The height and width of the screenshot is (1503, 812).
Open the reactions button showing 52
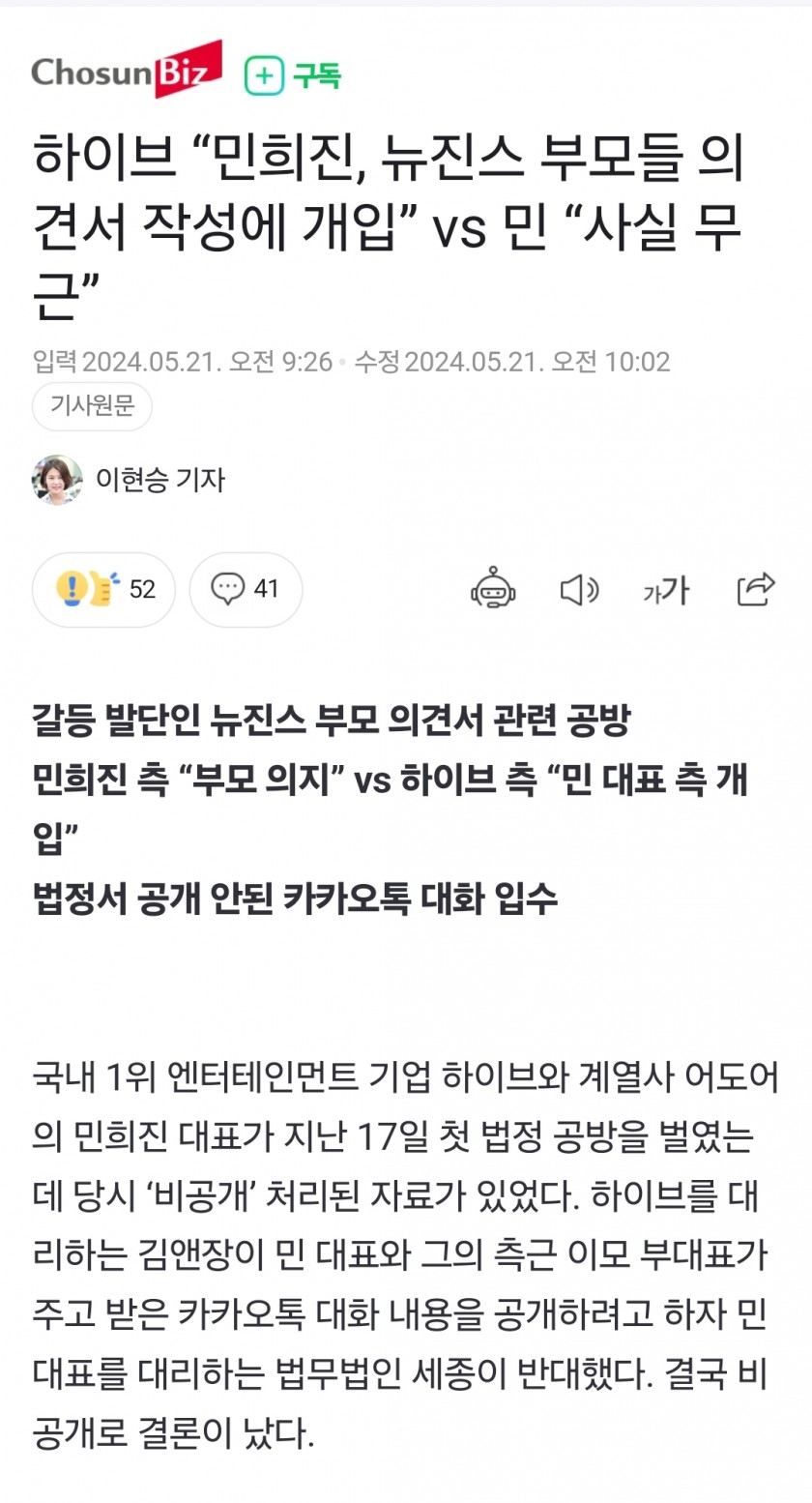coord(104,589)
